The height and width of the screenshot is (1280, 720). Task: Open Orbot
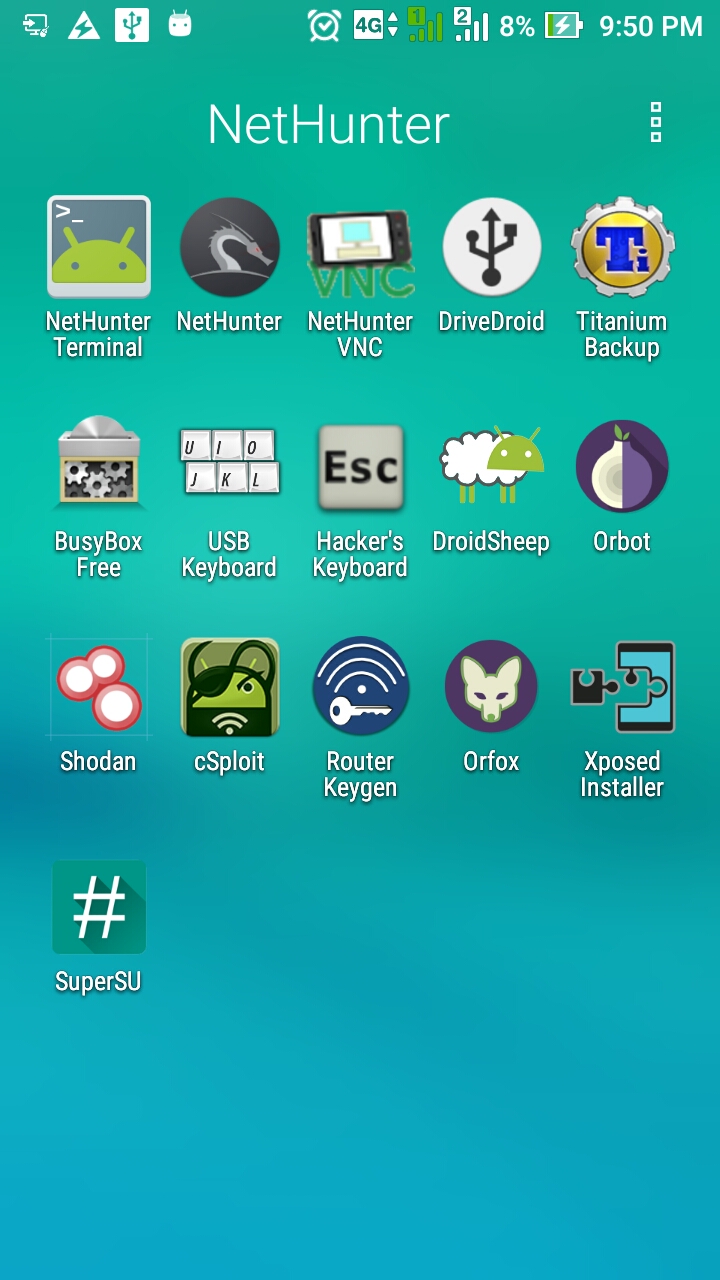click(622, 467)
